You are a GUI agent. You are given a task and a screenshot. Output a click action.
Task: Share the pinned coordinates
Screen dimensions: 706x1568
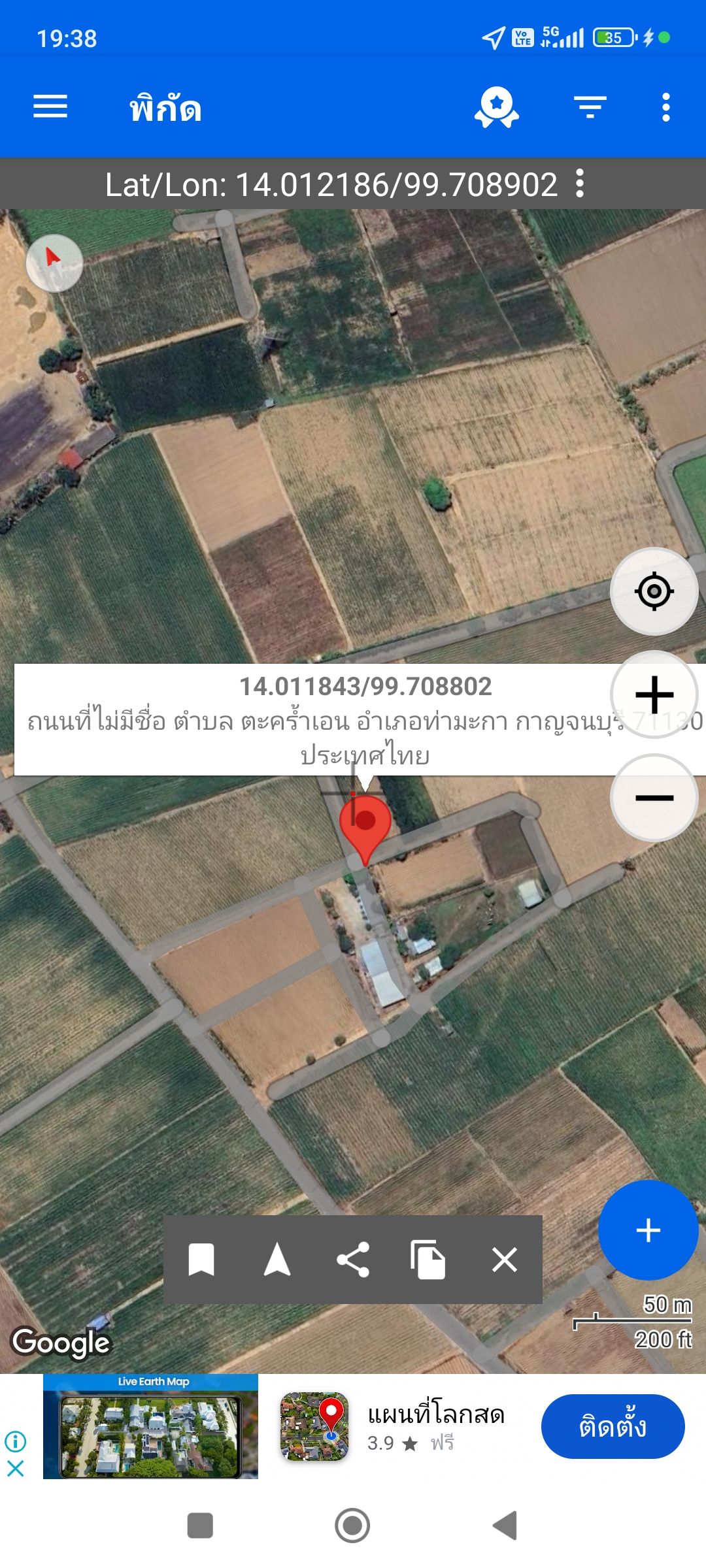(353, 1259)
